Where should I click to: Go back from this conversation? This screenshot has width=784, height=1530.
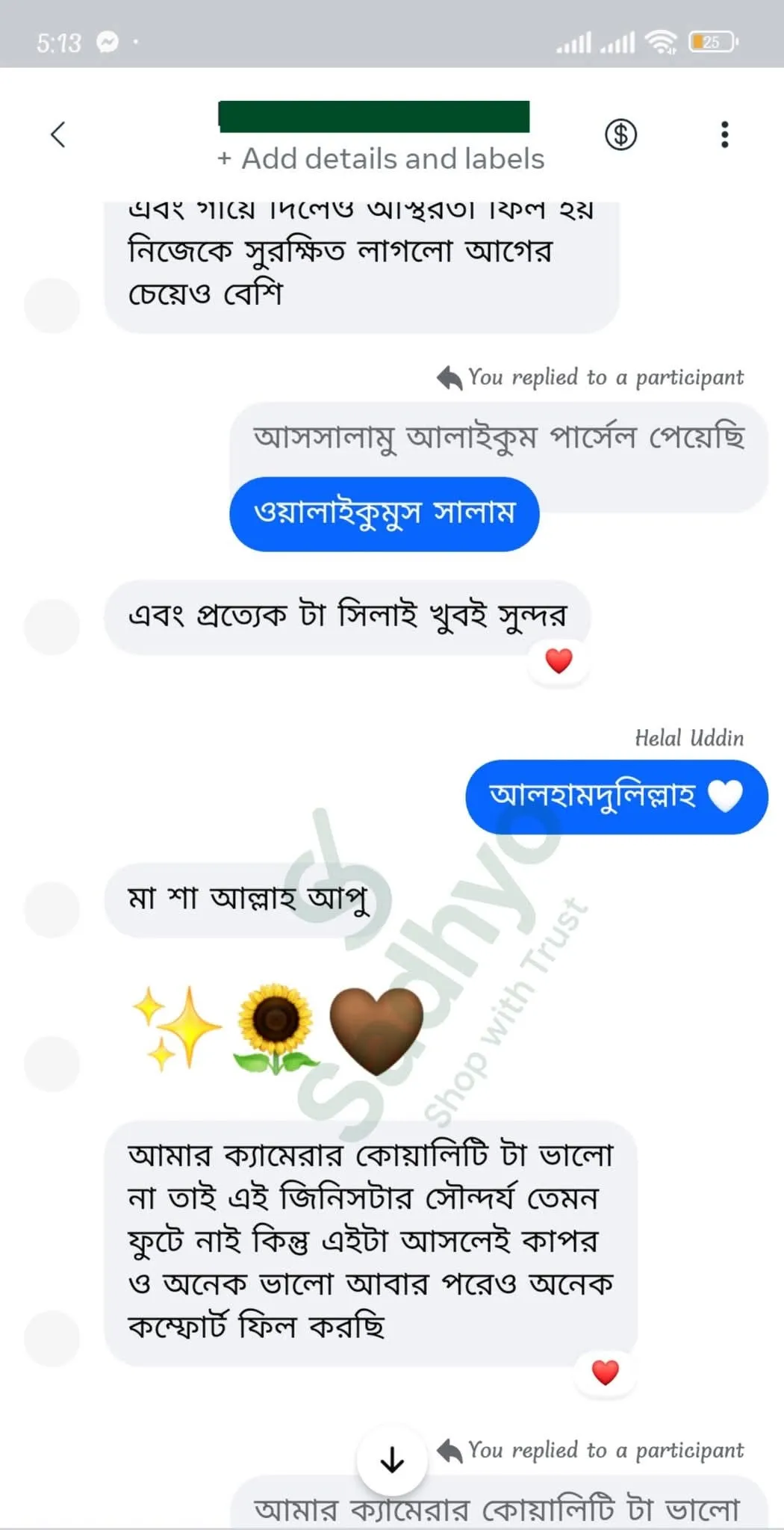click(58, 134)
